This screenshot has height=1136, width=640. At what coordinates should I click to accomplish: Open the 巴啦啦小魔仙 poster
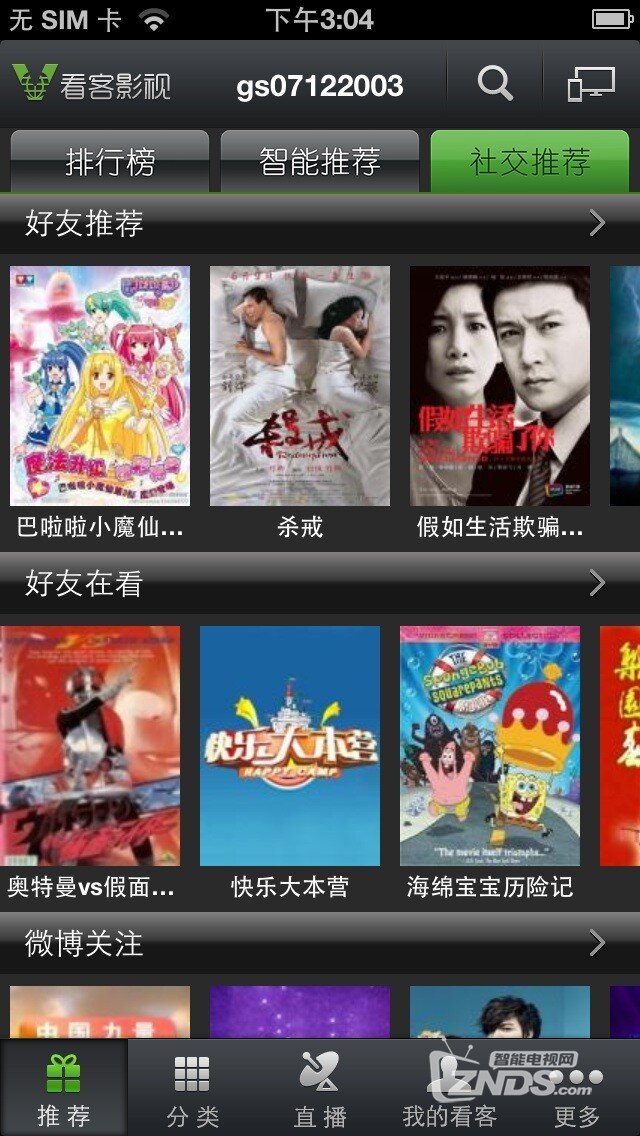(x=100, y=386)
